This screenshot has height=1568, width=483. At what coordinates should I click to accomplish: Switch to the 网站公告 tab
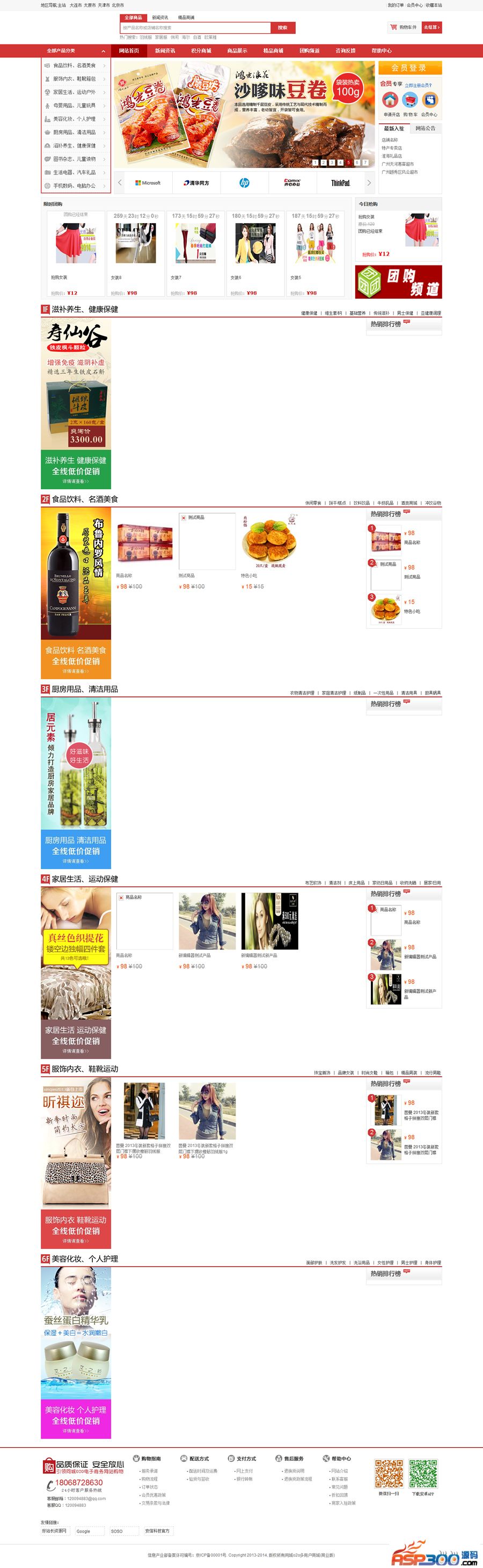pyautogui.click(x=425, y=128)
